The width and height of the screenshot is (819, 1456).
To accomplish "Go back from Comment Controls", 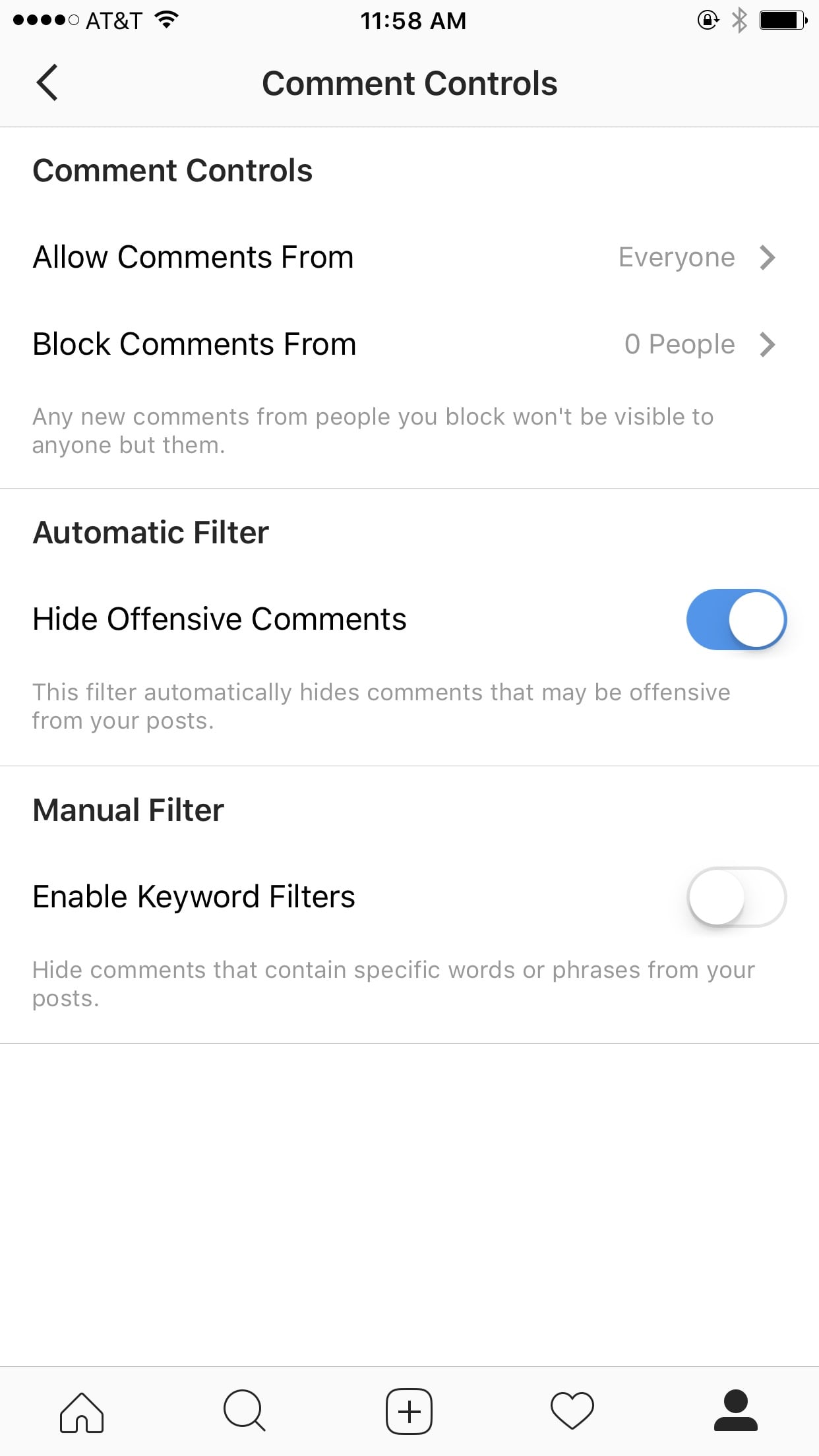I will (x=47, y=82).
